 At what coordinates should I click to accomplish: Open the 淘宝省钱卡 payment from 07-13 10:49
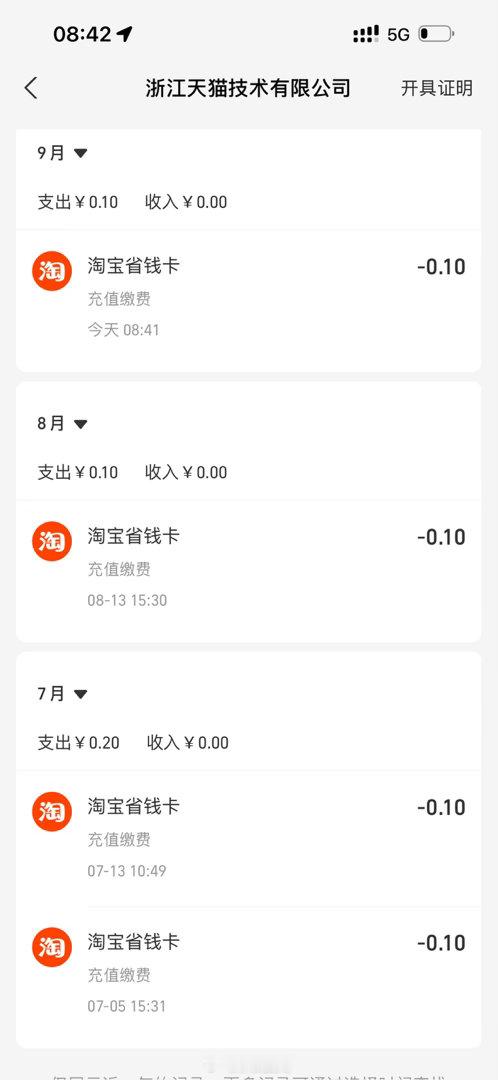[x=249, y=838]
